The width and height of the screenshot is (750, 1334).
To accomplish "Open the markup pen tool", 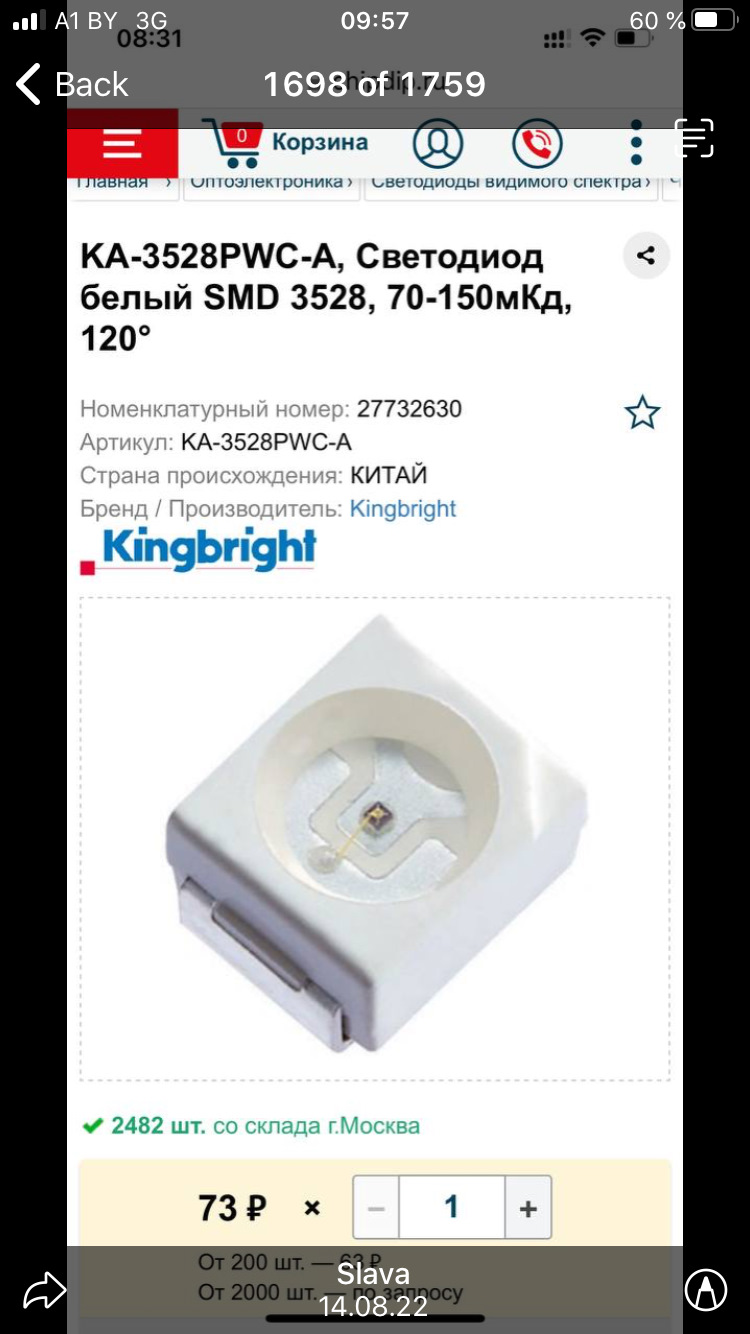I will pyautogui.click(x=705, y=1290).
